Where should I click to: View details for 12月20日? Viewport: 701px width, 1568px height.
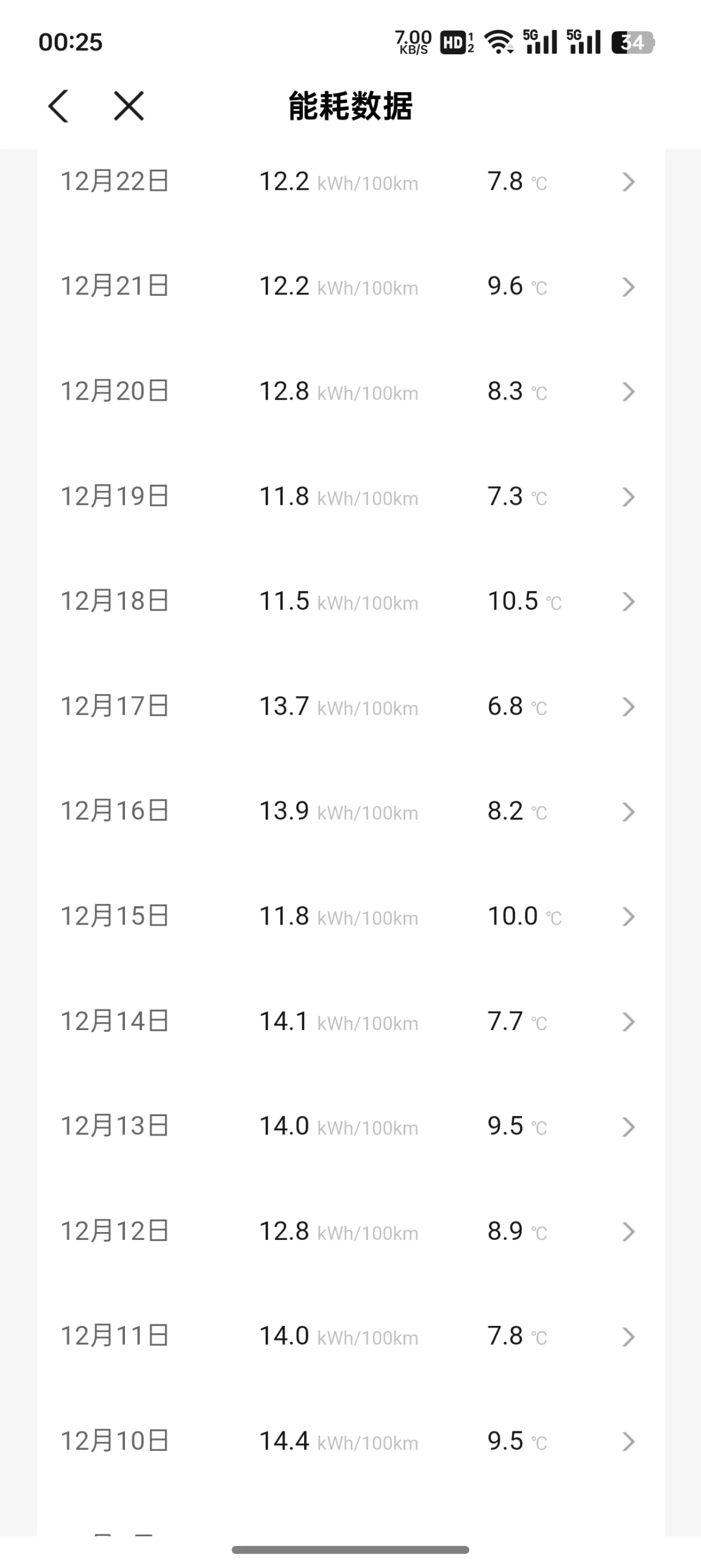click(x=350, y=392)
